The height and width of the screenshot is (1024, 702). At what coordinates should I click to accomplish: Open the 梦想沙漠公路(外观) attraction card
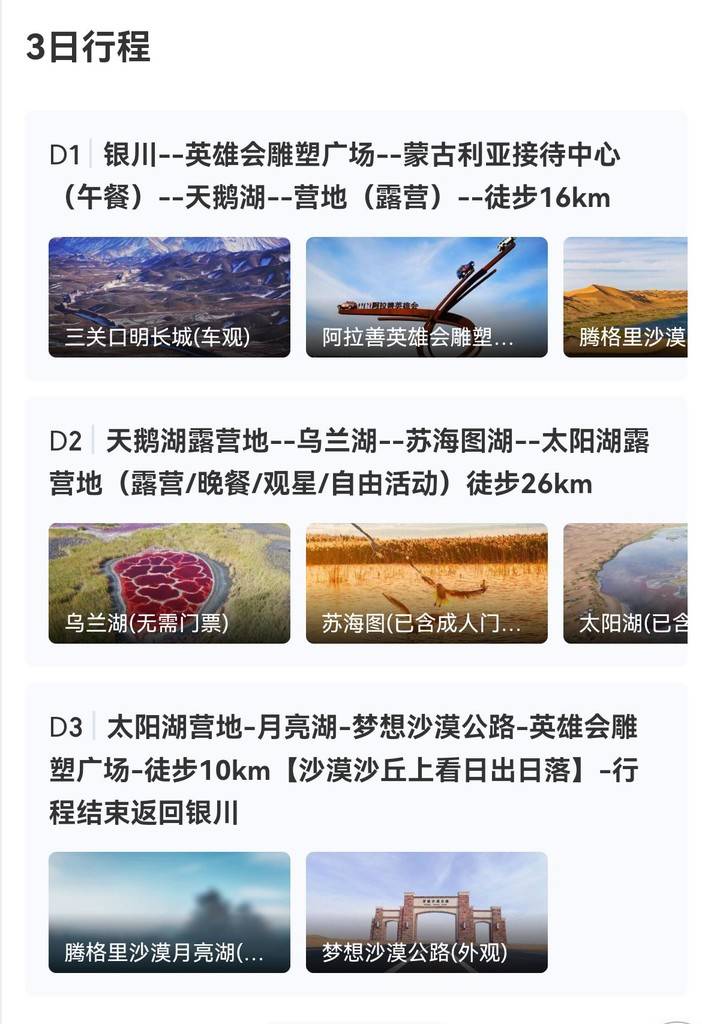[426, 911]
